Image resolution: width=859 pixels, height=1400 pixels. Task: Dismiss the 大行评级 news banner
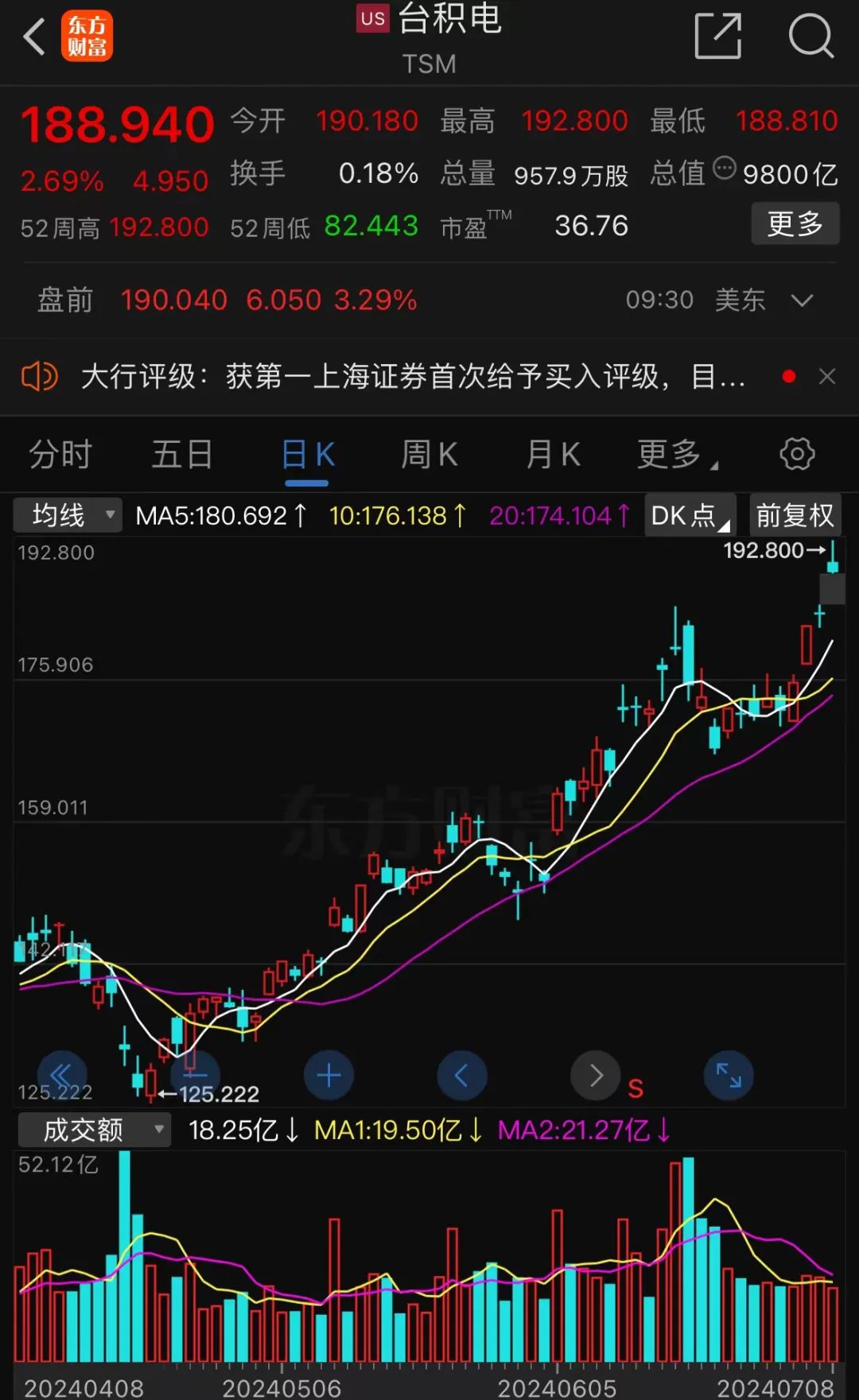tap(827, 376)
